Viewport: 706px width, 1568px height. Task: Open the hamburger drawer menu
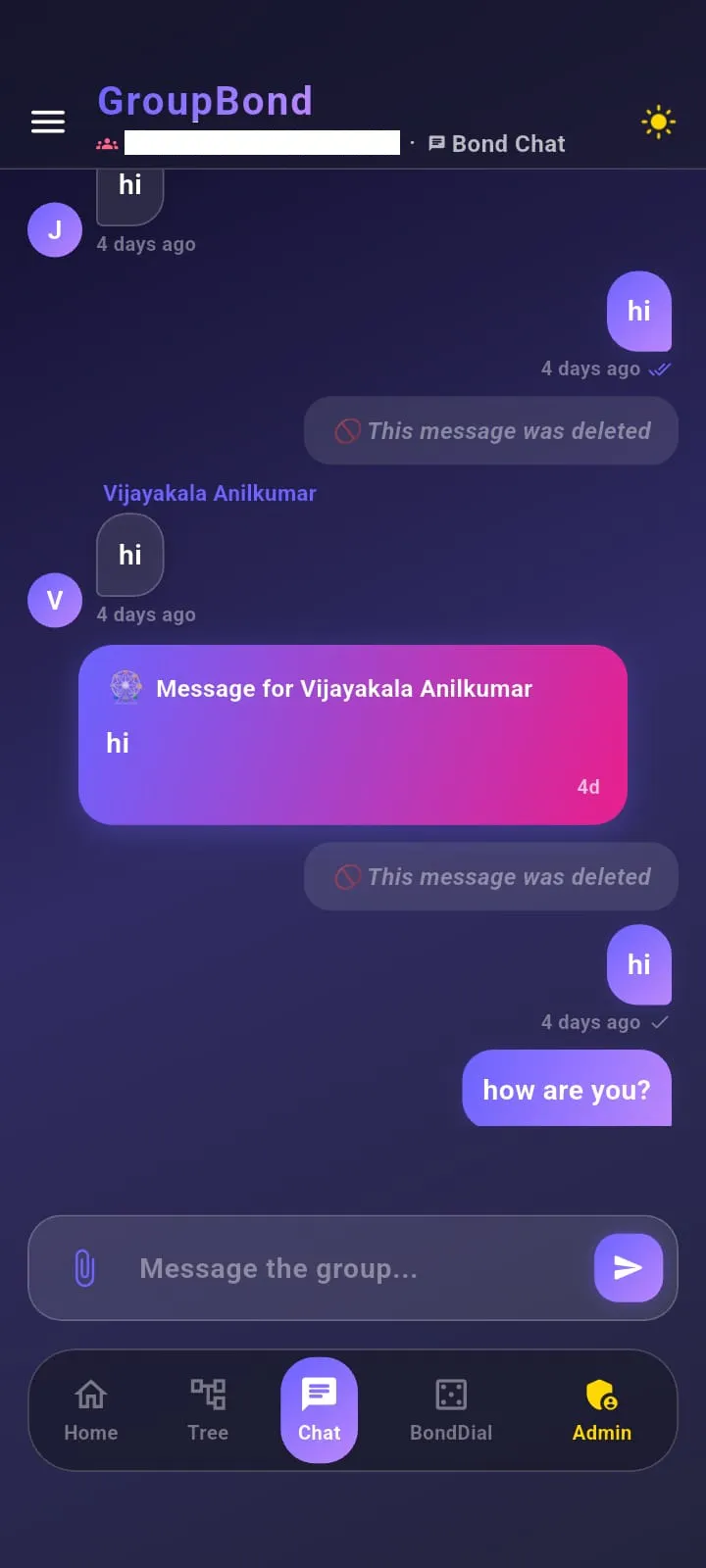tap(48, 122)
